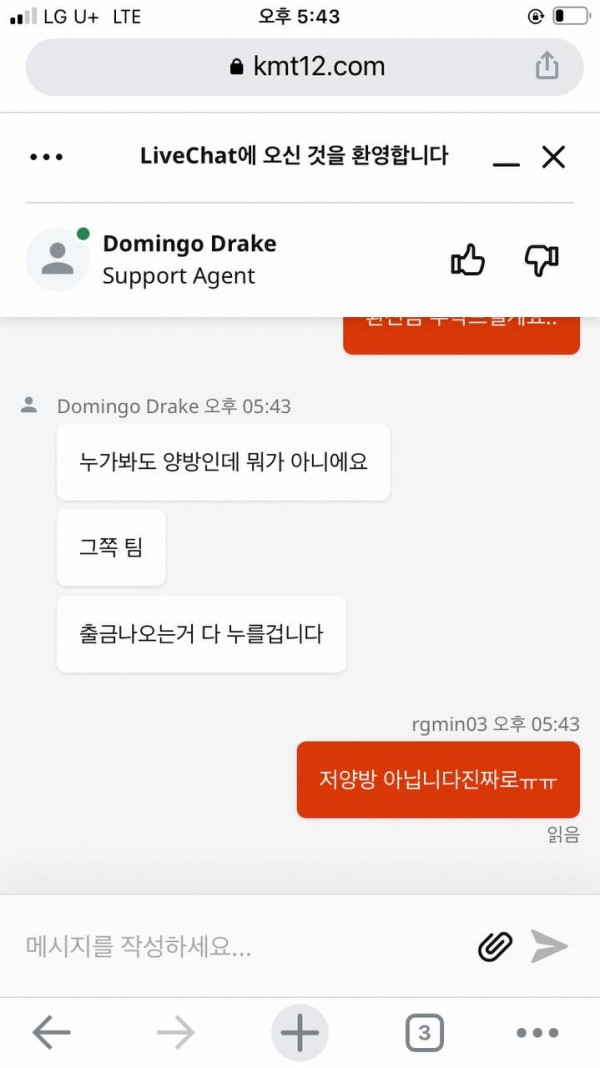This screenshot has width=600, height=1068.
Task: Rate Domingo Drake with thumbs down
Action: [x=541, y=260]
